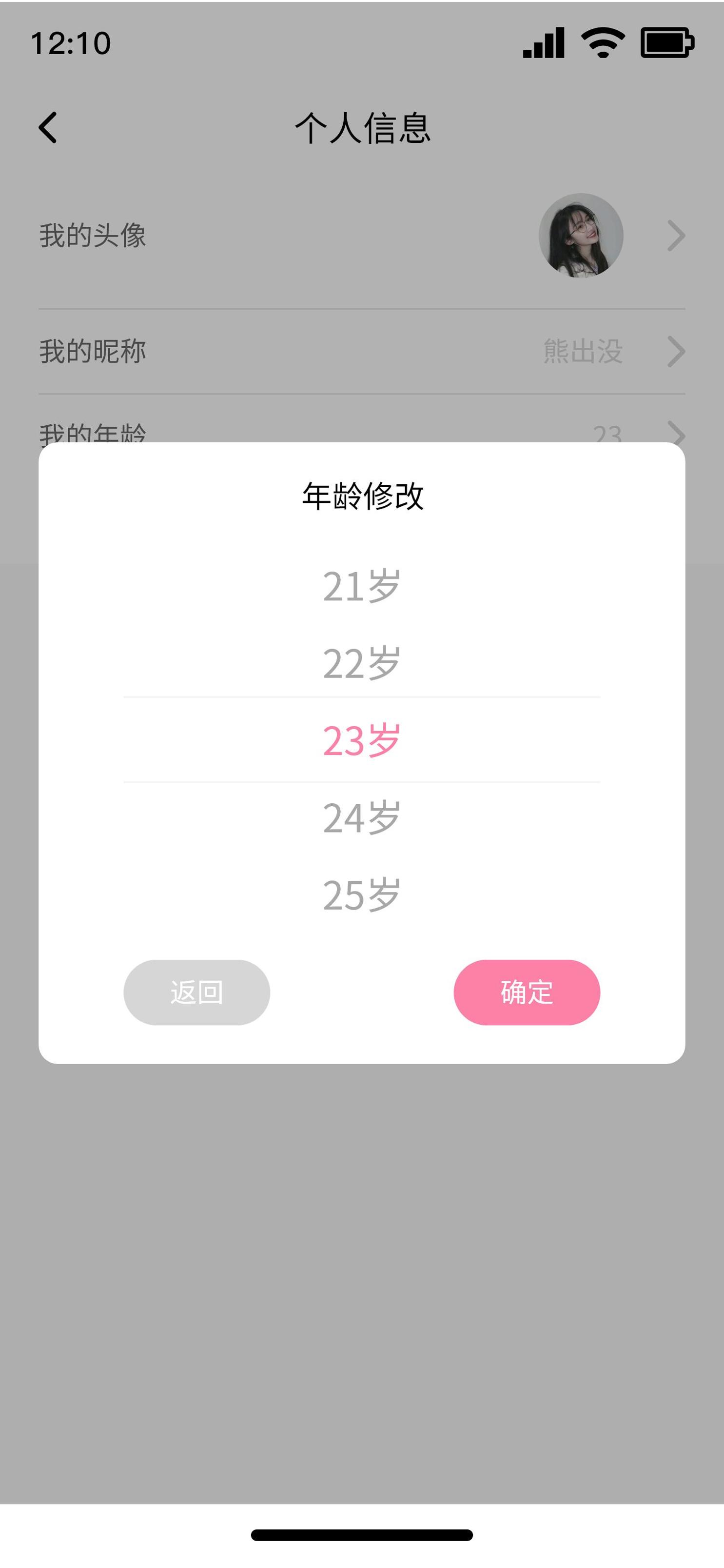The width and height of the screenshot is (724, 1568).
Task: Tap the 年龄修改 dialog title
Action: pos(362,496)
